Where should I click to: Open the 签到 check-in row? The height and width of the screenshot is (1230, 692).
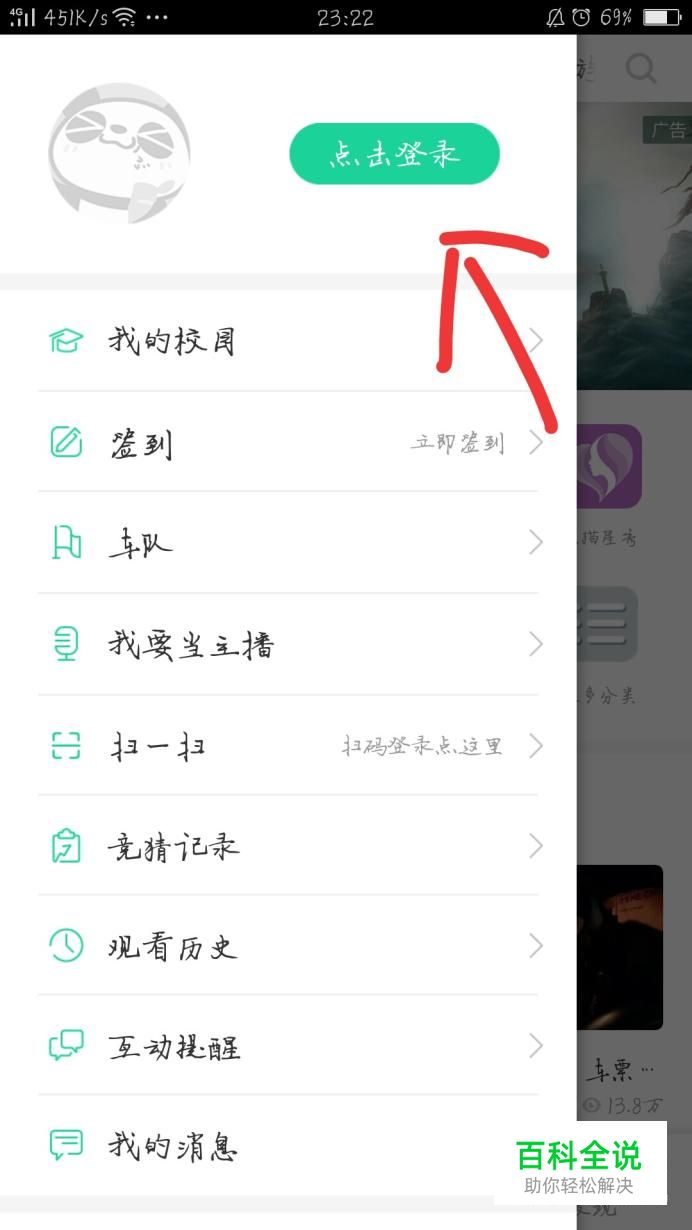(x=288, y=442)
